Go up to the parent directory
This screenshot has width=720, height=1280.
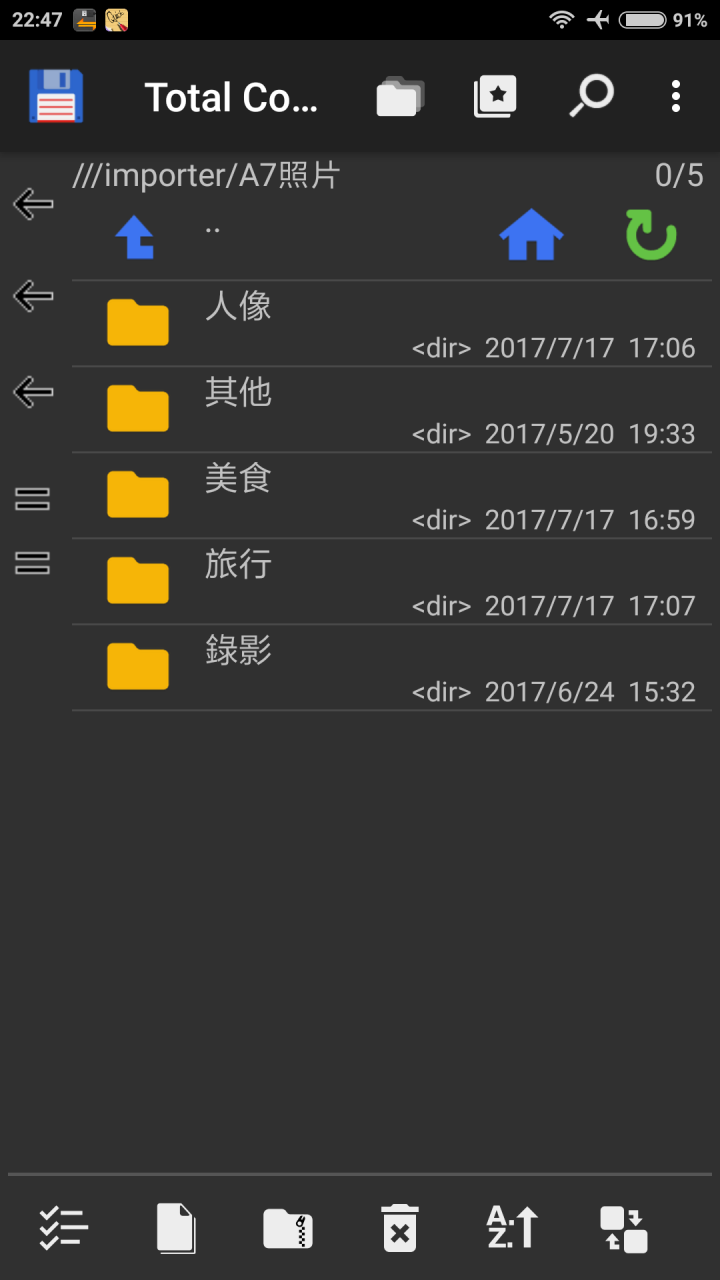135,238
